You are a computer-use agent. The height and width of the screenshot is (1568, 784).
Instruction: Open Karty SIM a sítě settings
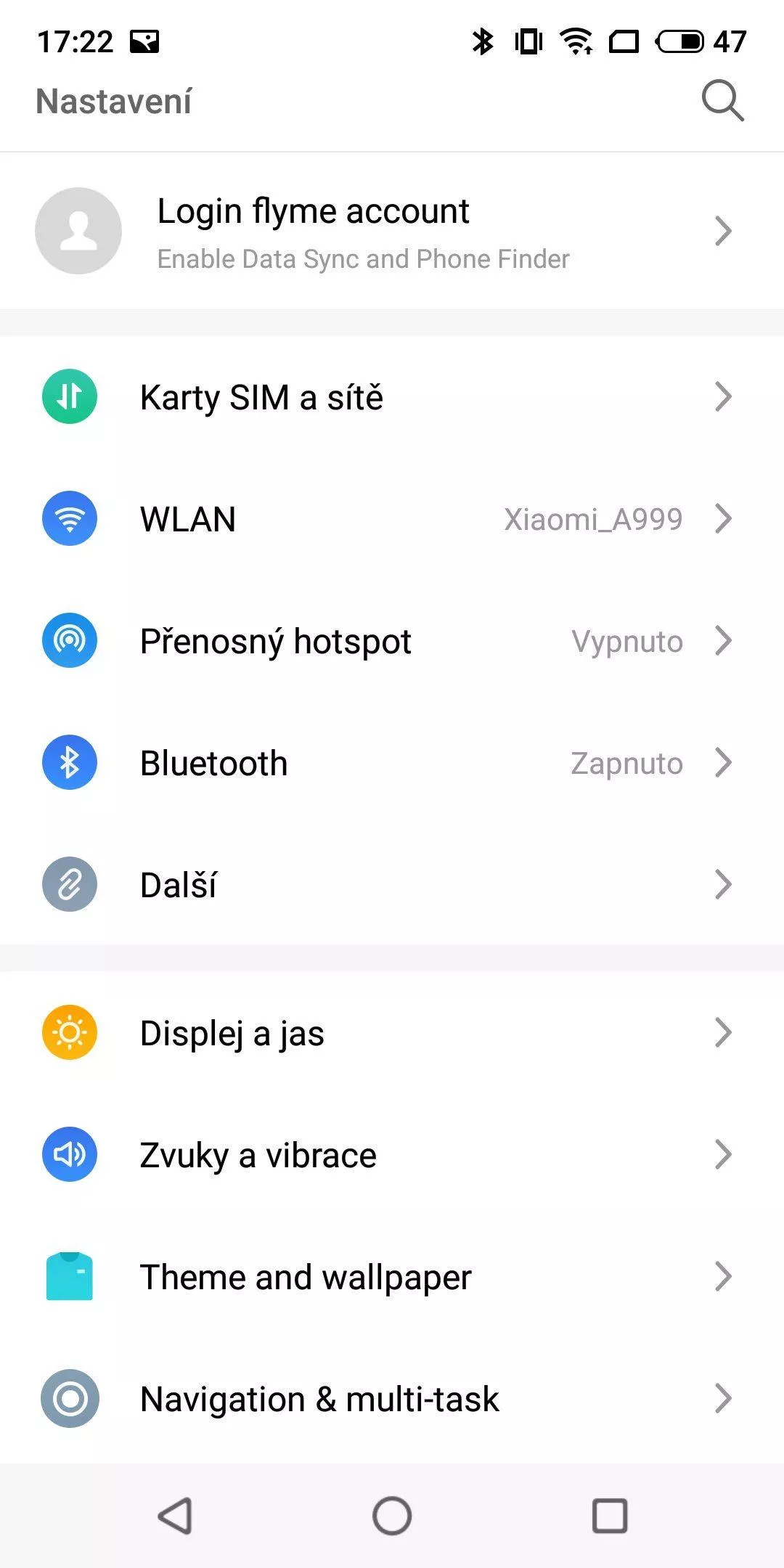tap(392, 397)
